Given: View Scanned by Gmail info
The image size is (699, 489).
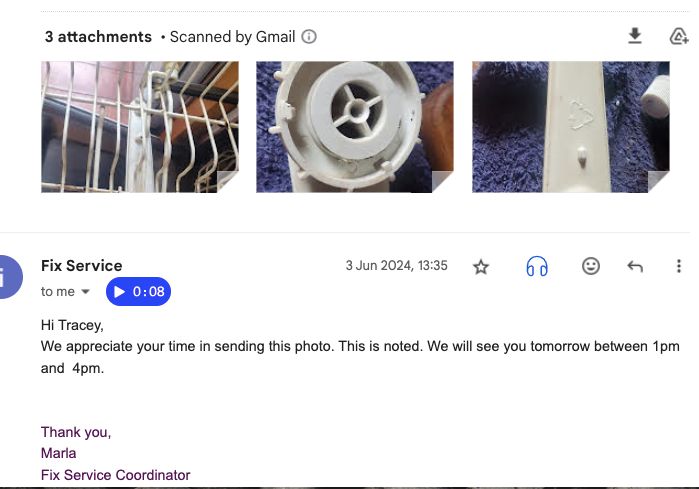Looking at the screenshot, I should tap(309, 37).
